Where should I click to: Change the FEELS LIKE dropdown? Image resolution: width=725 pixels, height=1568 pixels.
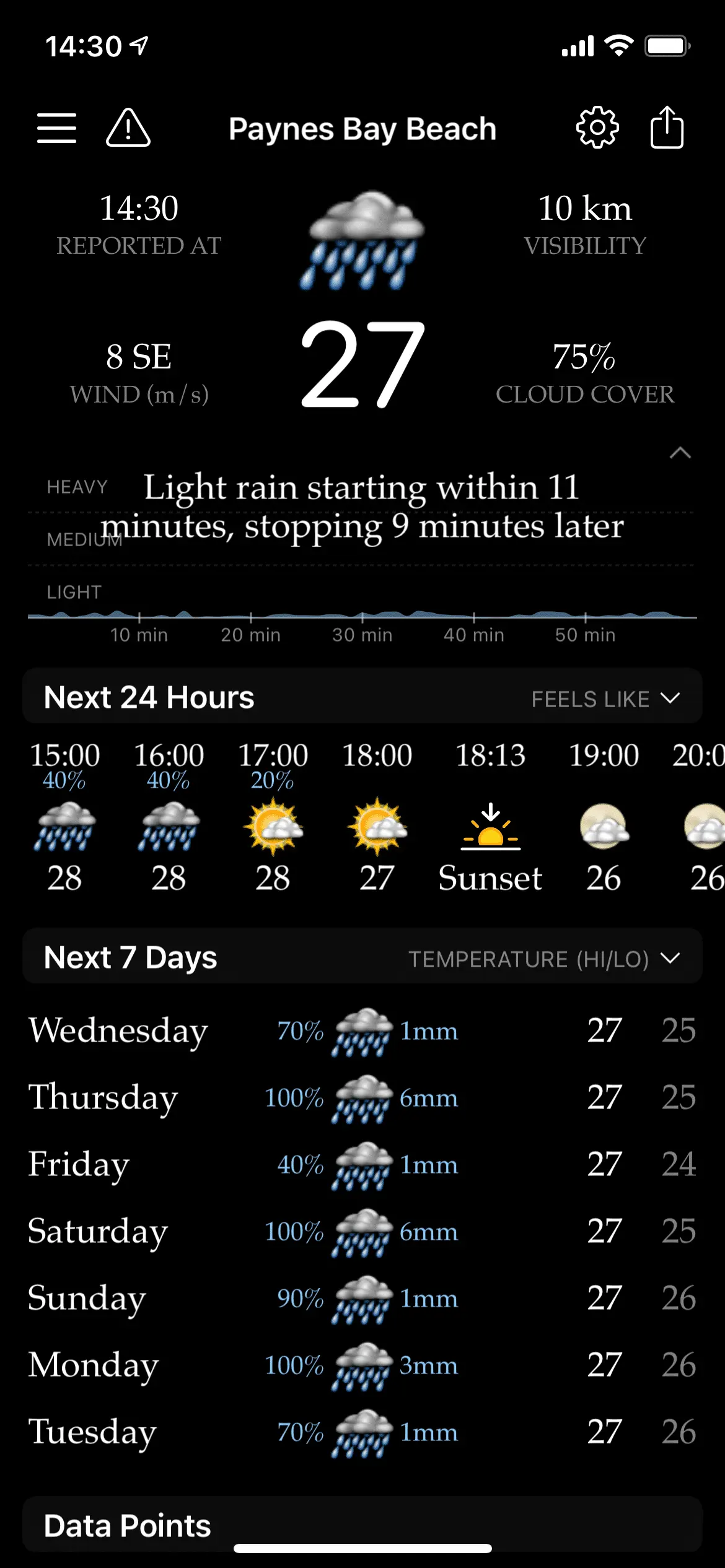pyautogui.click(x=605, y=699)
